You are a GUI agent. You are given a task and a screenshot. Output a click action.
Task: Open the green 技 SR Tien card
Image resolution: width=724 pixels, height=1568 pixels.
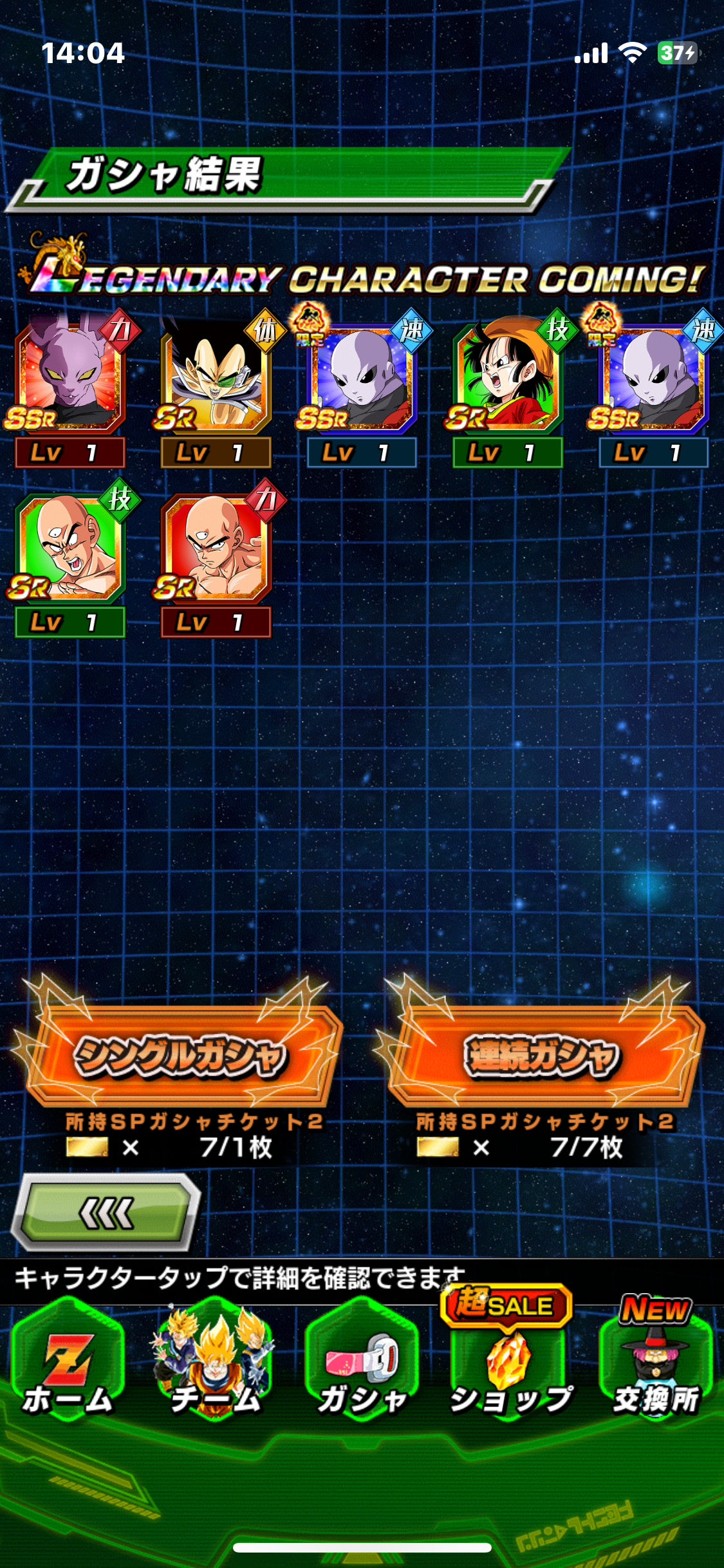[70, 546]
